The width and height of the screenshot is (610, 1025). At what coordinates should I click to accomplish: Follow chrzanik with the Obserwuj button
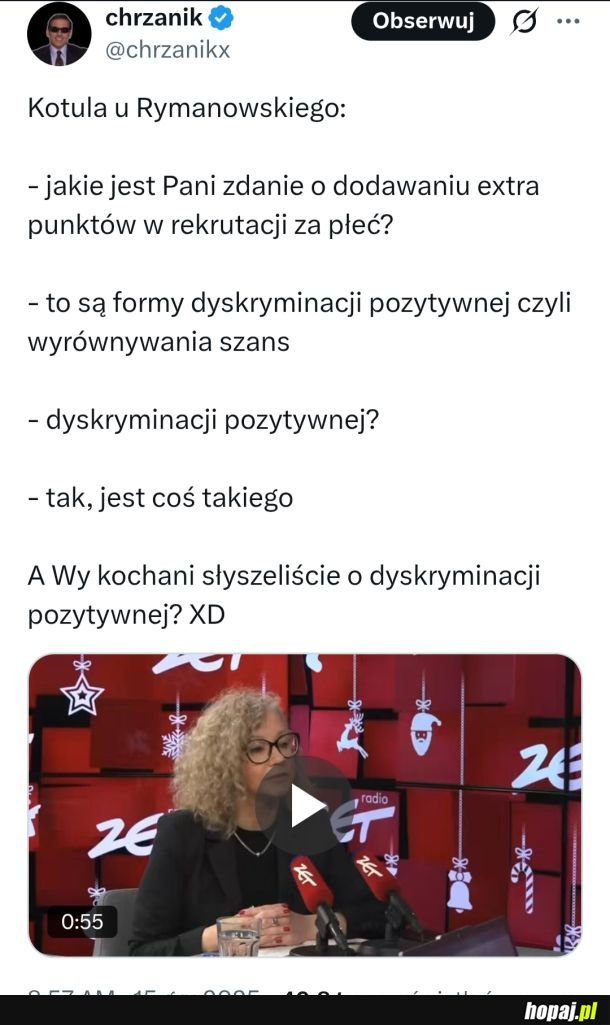pos(423,21)
